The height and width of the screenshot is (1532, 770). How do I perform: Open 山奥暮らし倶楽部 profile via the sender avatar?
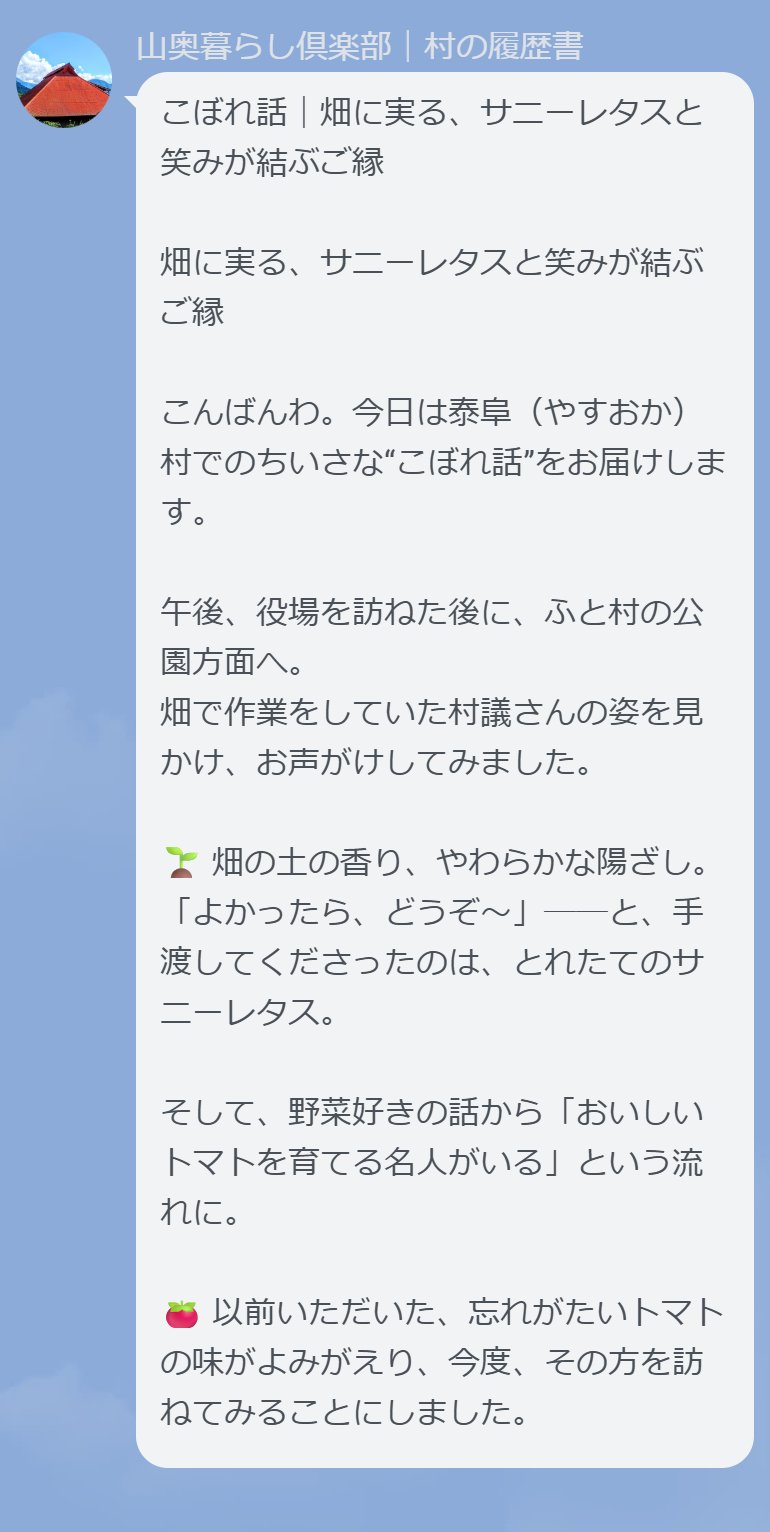pyautogui.click(x=64, y=80)
